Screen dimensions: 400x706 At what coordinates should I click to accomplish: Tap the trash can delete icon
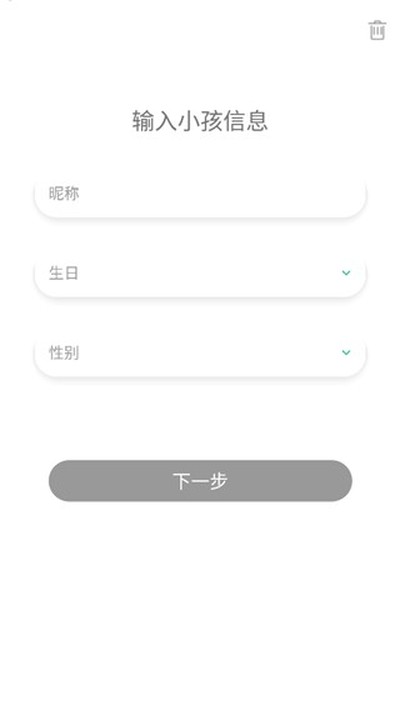pos(377,30)
